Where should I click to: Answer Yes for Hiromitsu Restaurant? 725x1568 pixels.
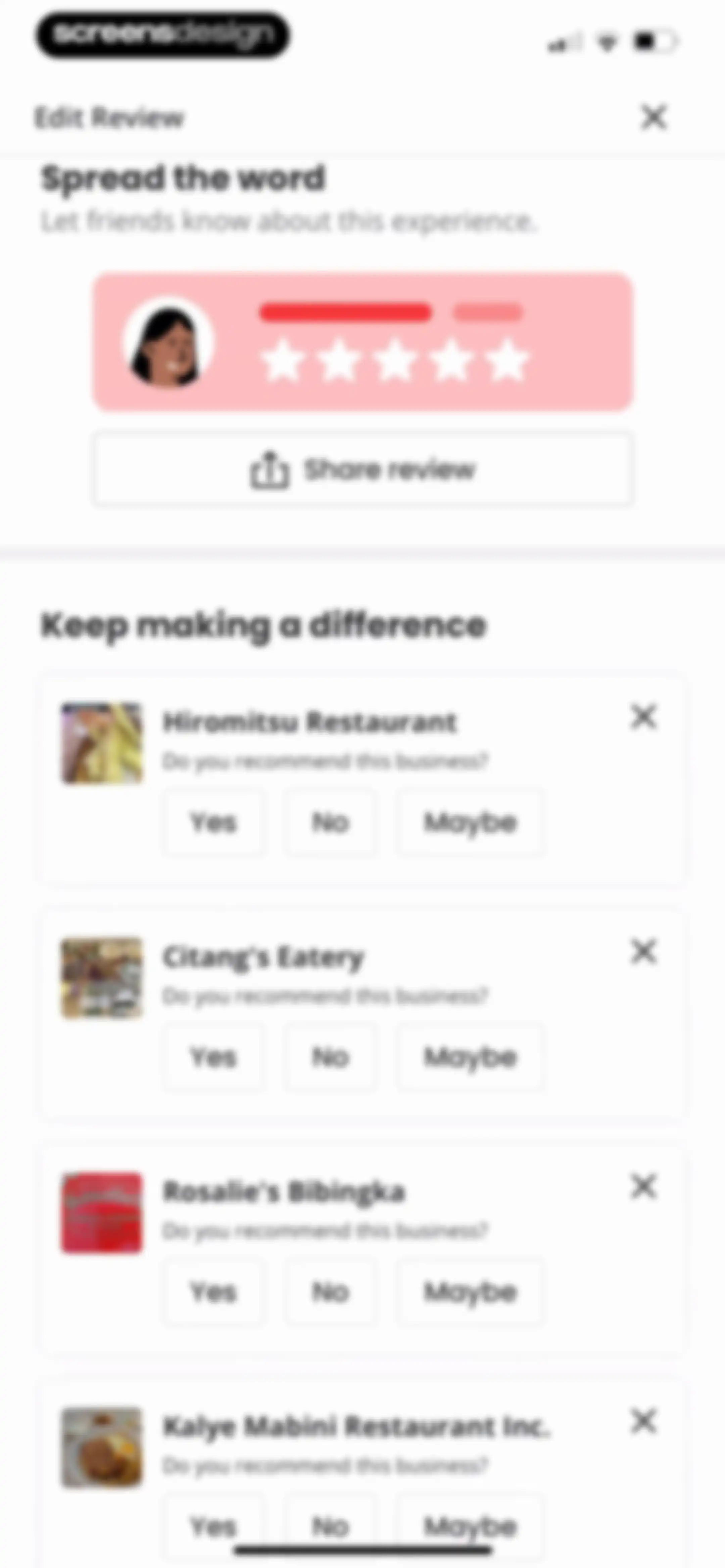point(213,822)
